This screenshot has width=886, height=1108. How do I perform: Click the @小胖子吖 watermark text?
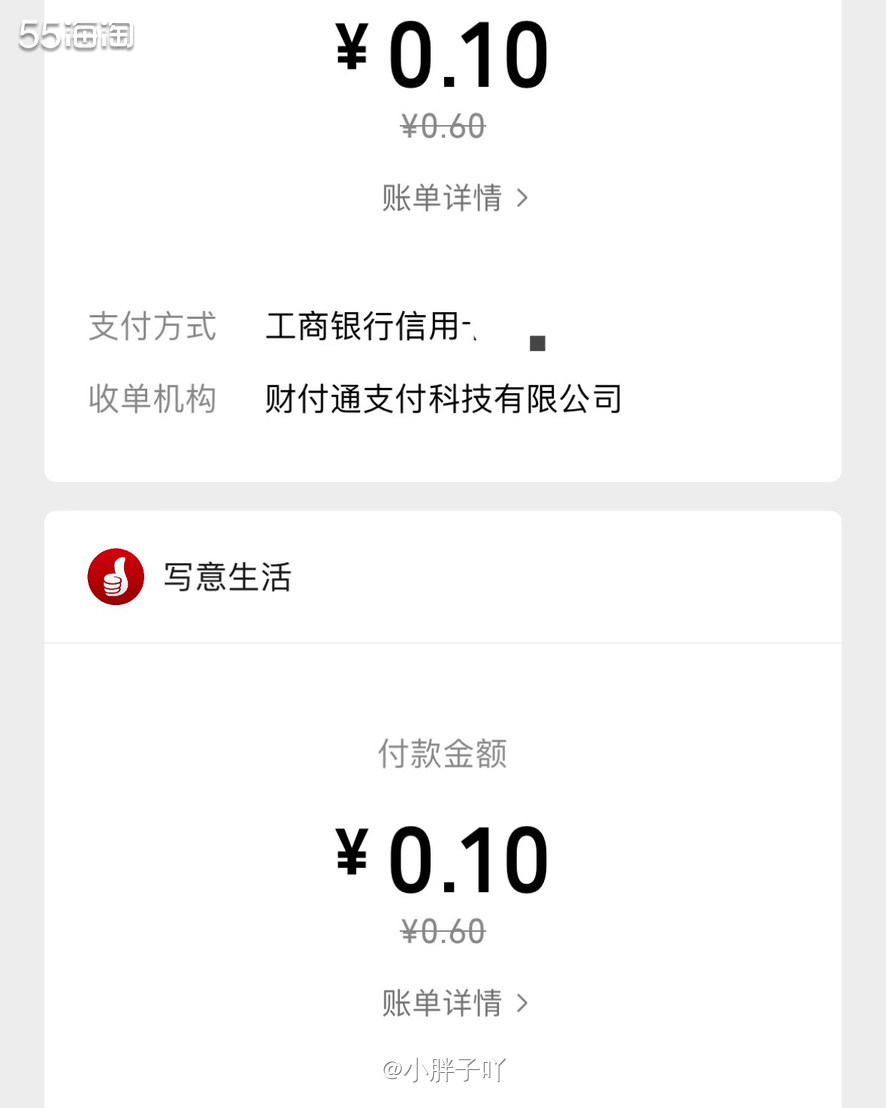click(x=443, y=1070)
